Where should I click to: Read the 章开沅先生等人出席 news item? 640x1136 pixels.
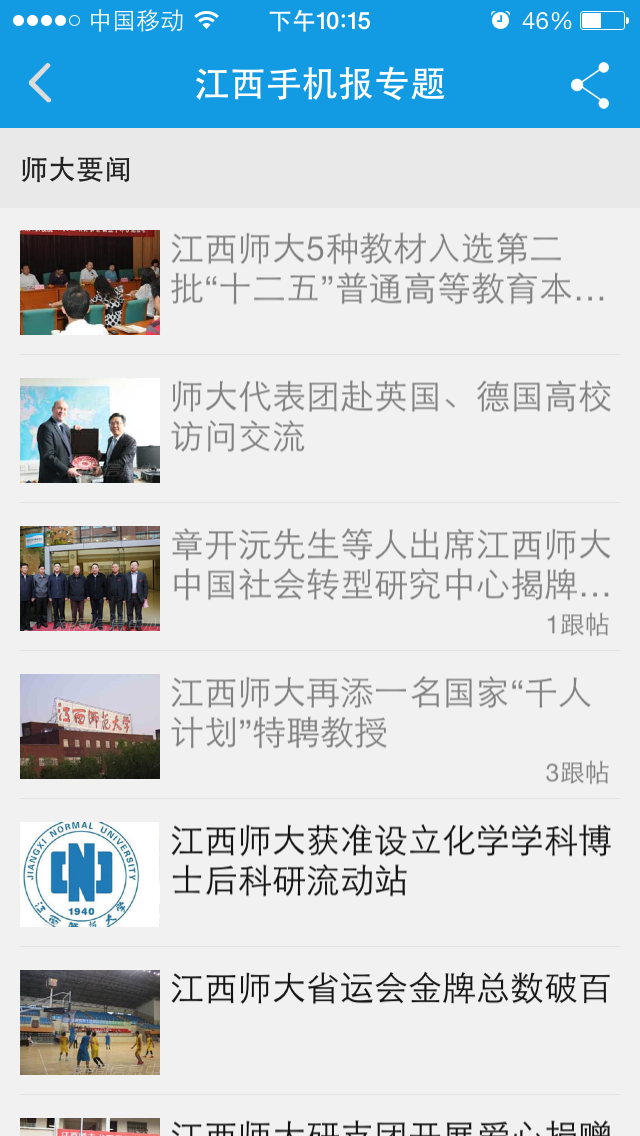pos(320,577)
